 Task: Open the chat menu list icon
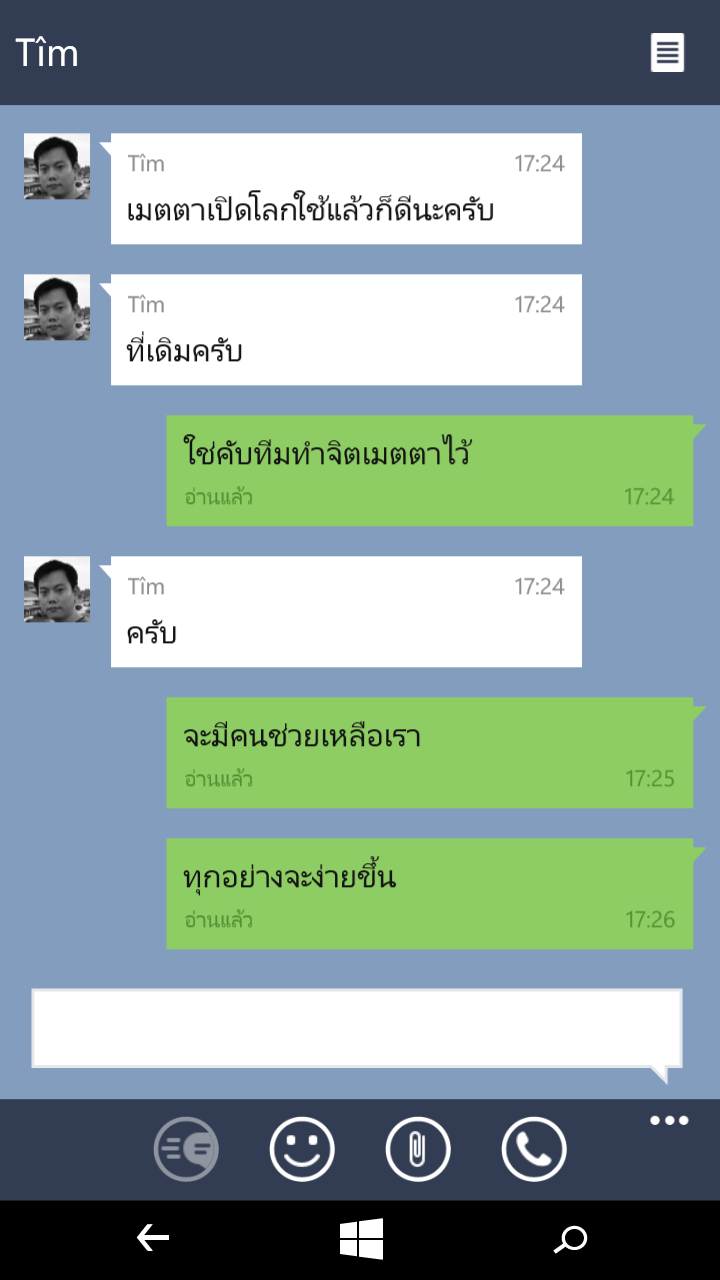click(667, 52)
